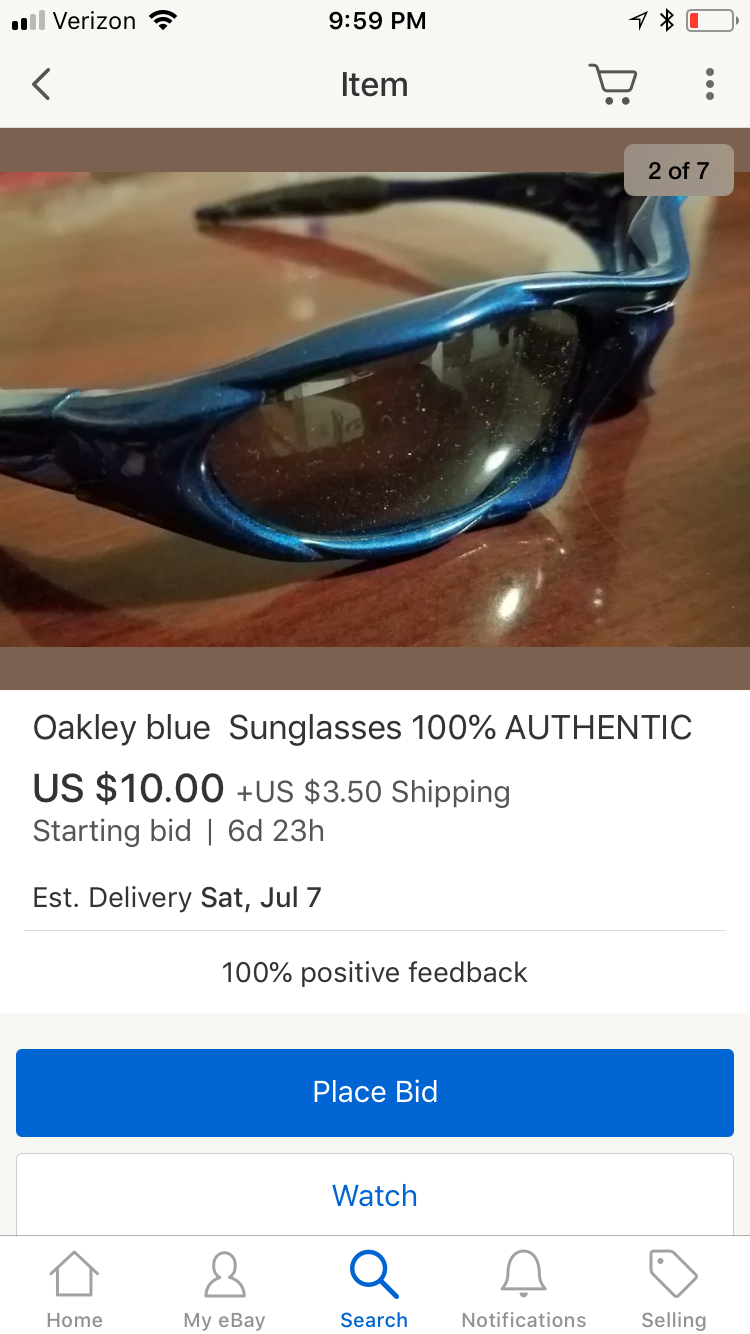This screenshot has width=750, height=1334.
Task: Select the Search tab
Action: (374, 1290)
